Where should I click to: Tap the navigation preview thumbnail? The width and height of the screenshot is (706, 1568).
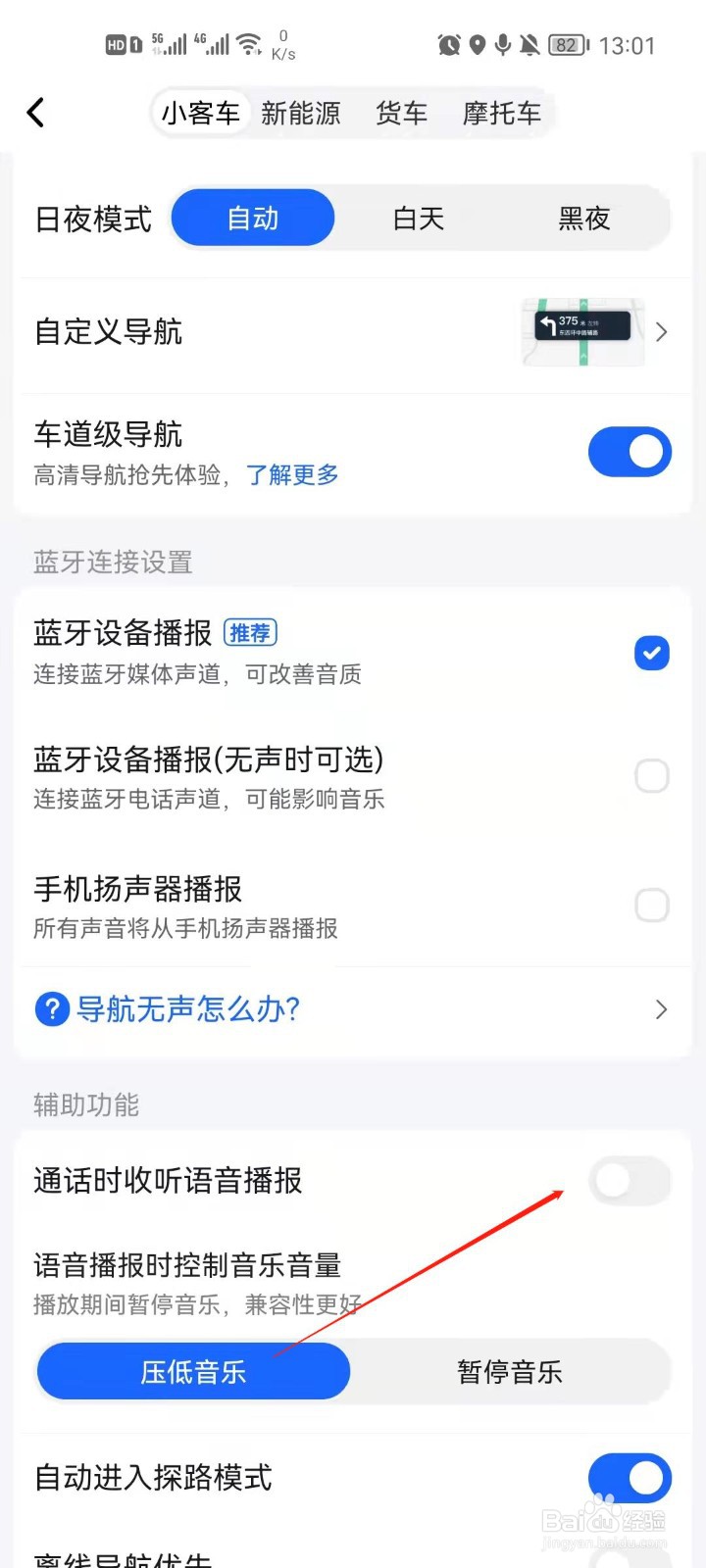click(x=583, y=331)
